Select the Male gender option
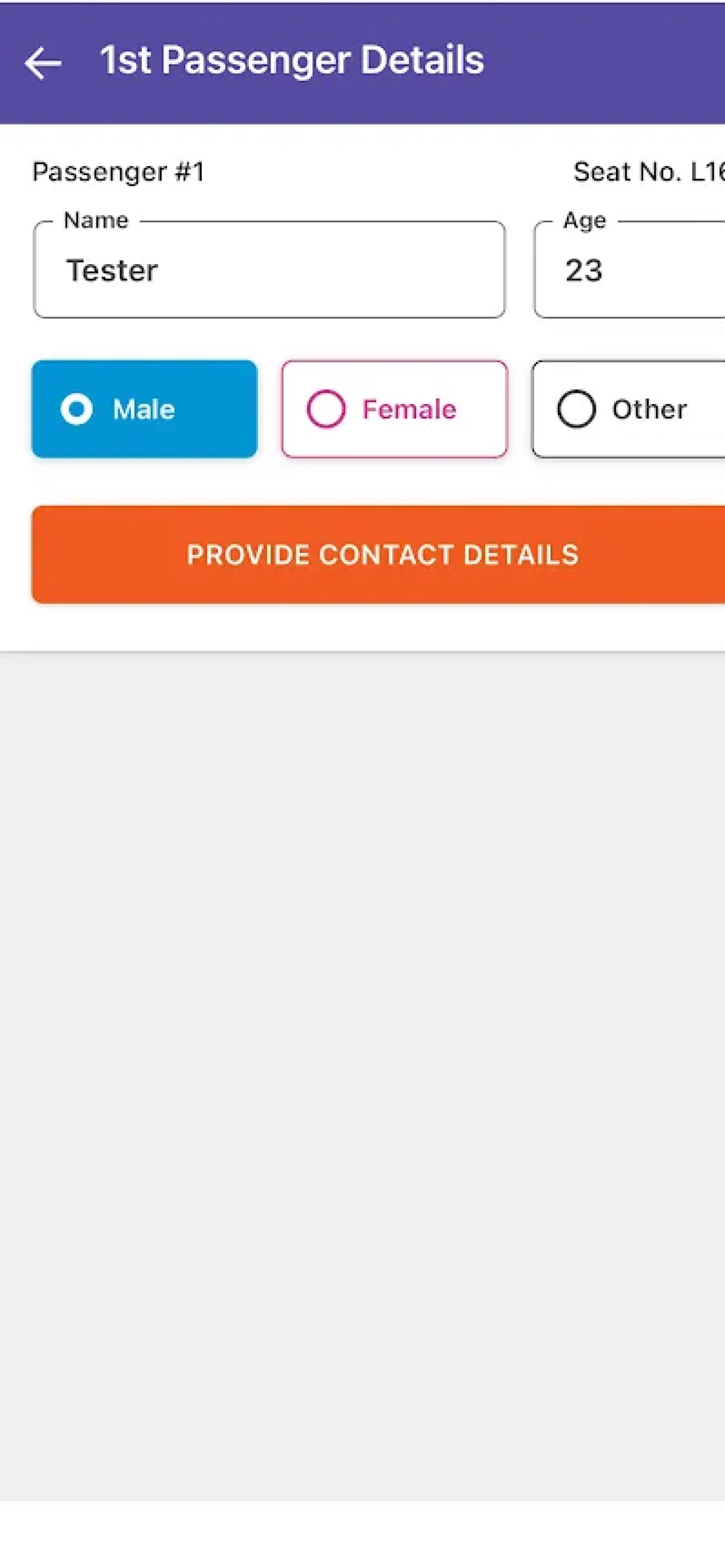 coord(145,409)
